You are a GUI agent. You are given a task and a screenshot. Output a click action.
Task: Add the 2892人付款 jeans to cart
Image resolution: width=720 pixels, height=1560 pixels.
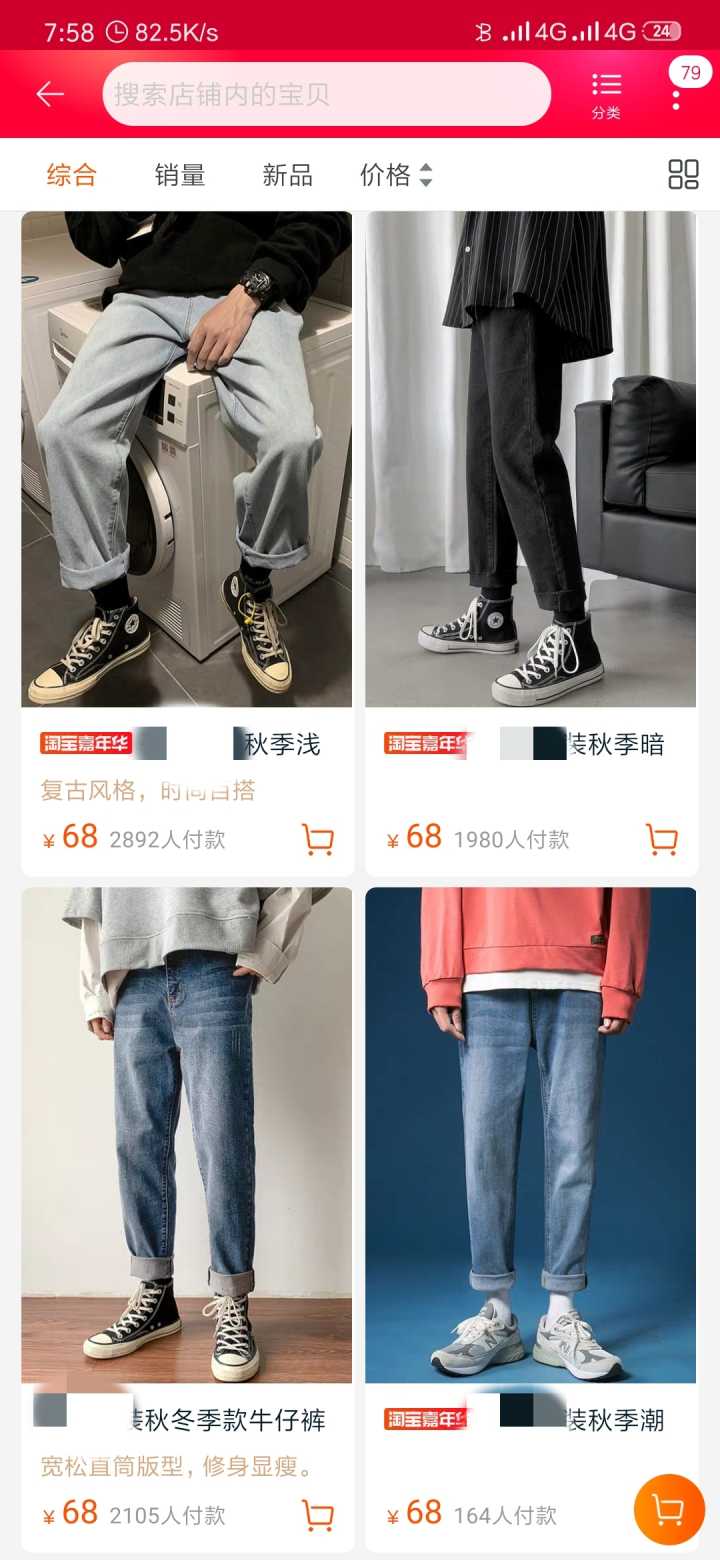pyautogui.click(x=318, y=839)
